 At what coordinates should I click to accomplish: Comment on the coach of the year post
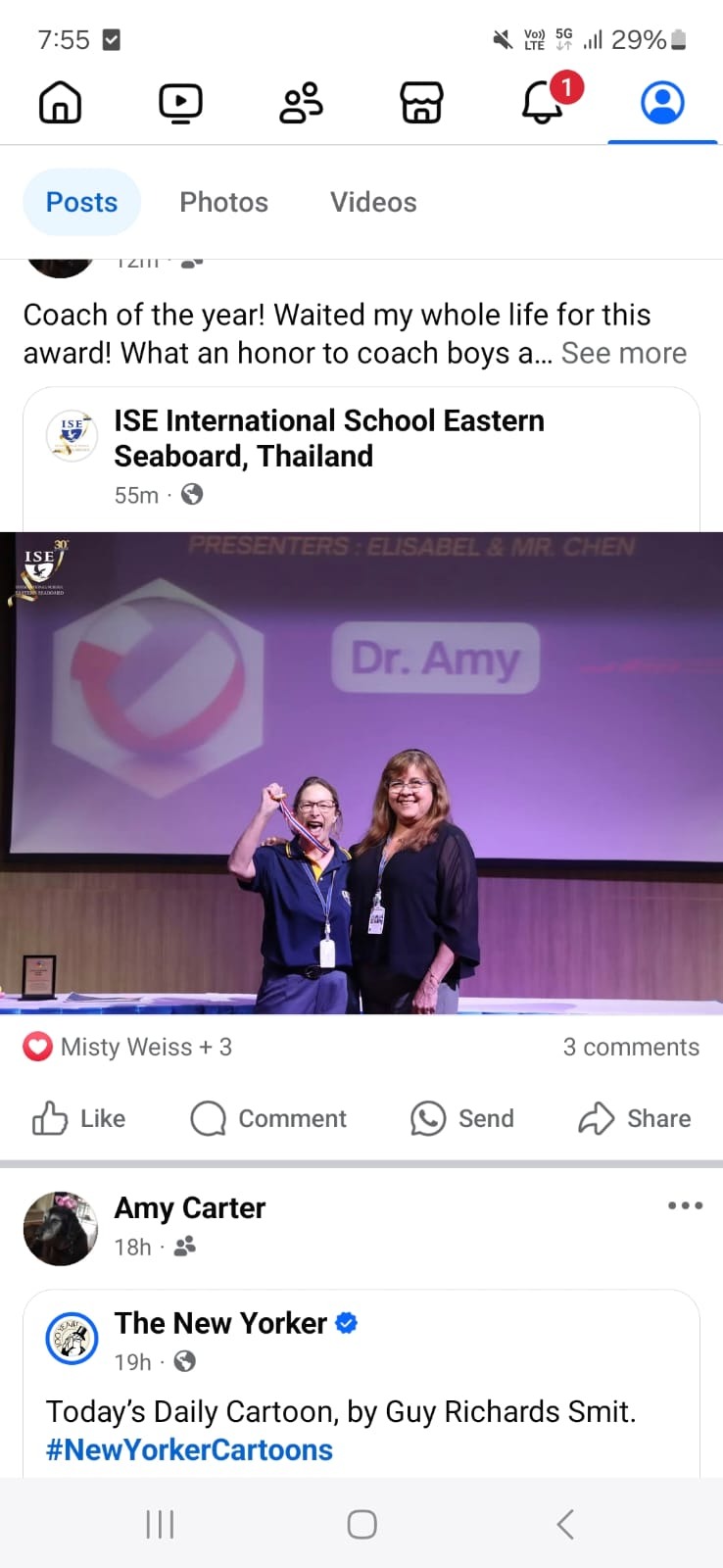[268, 1118]
